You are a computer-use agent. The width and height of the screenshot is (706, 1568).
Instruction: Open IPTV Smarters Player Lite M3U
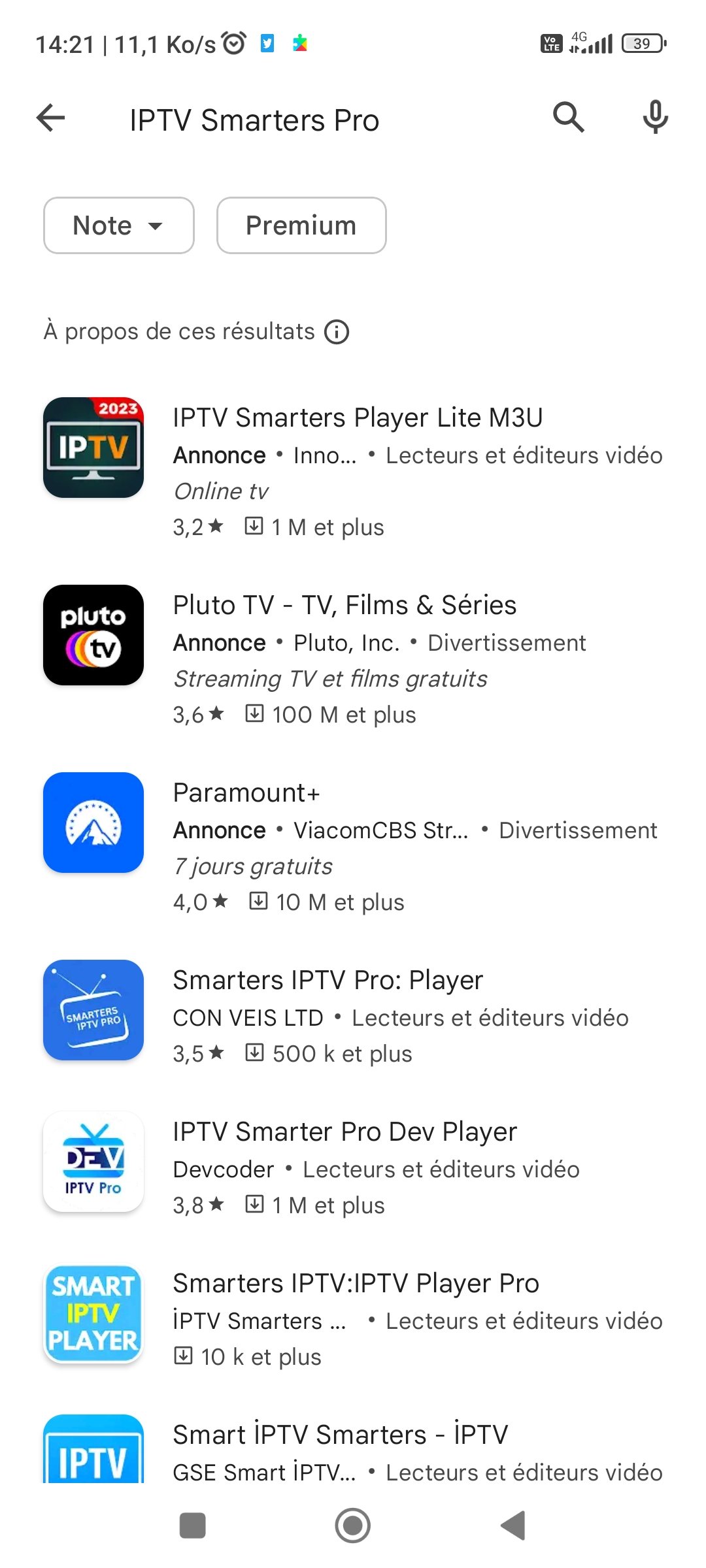pyautogui.click(x=357, y=418)
